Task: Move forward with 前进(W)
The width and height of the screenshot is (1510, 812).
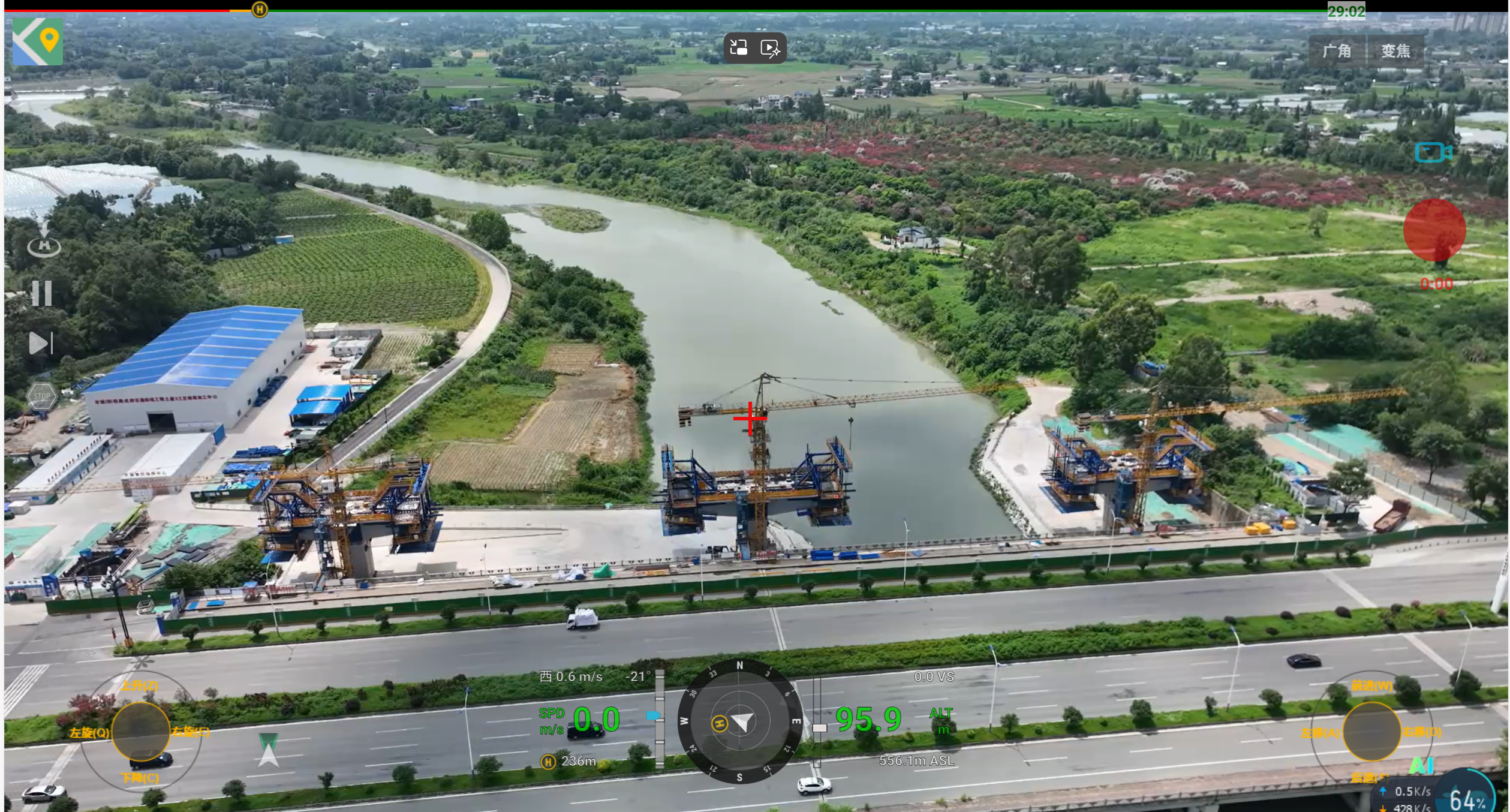Action: point(1371,685)
